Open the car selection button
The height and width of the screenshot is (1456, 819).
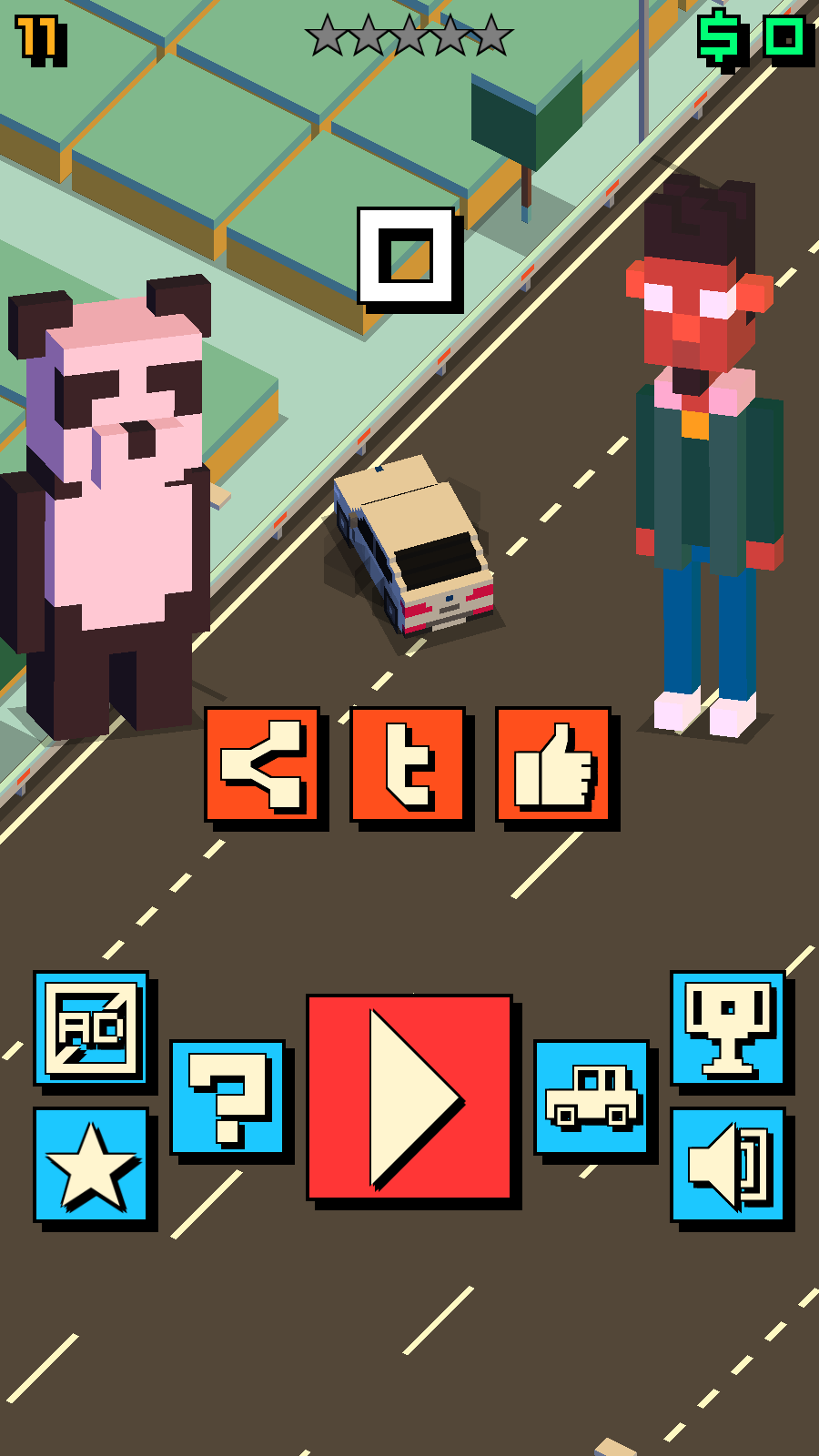point(591,1097)
